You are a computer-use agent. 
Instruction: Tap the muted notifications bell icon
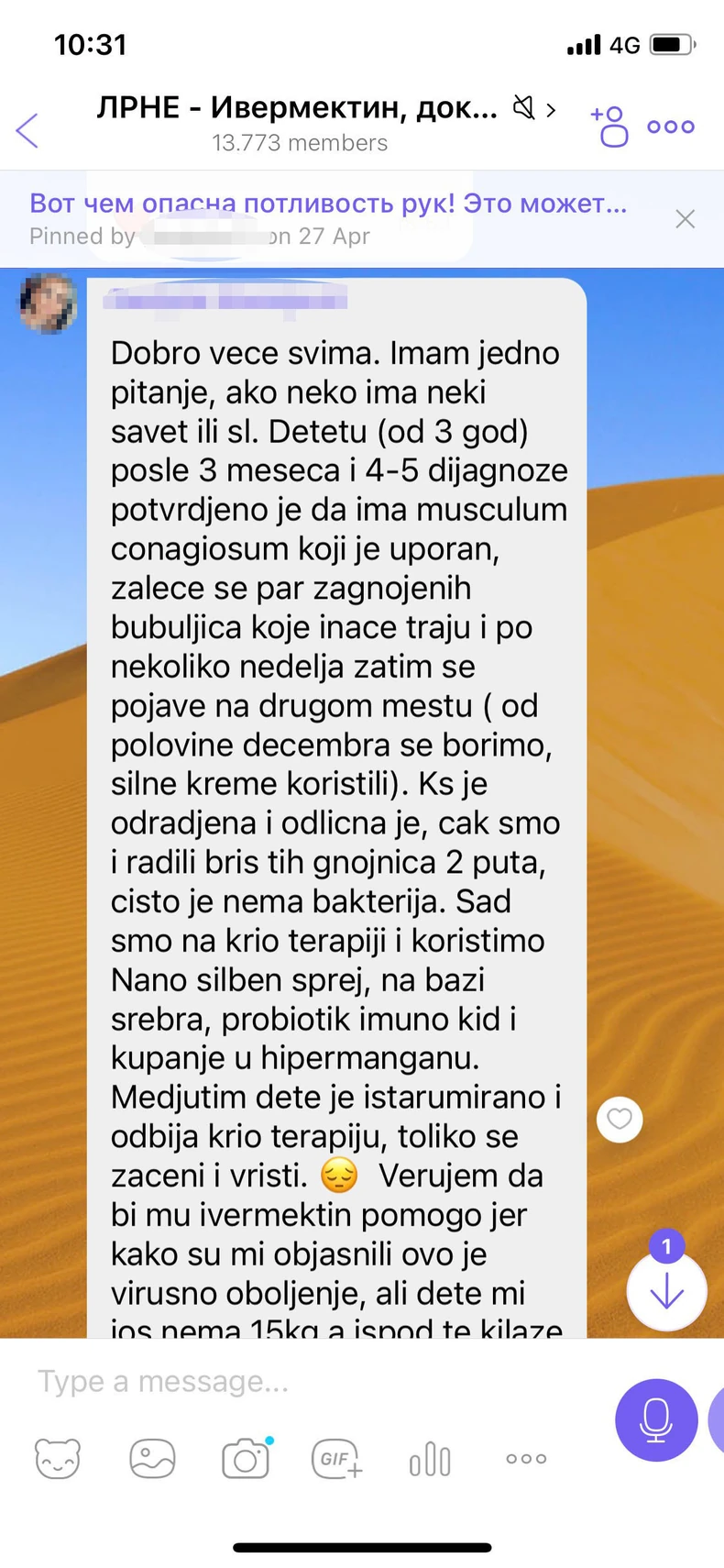521,108
